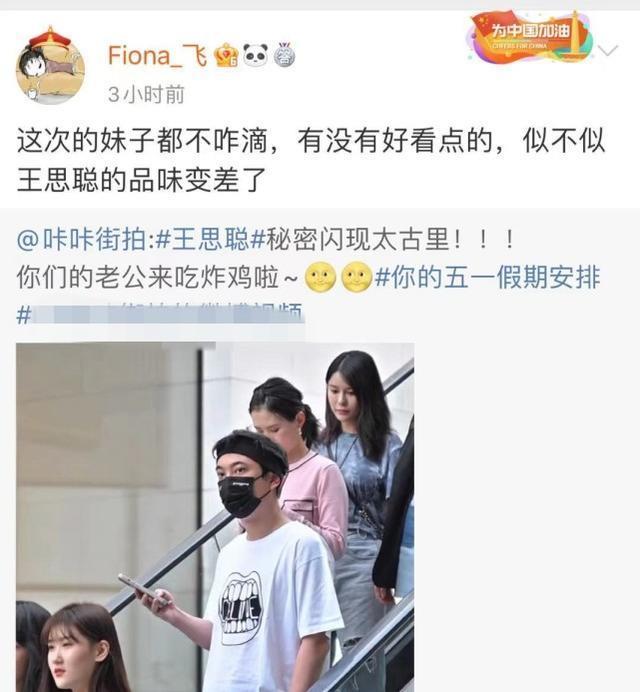View the reposted escalator photo
The width and height of the screenshot is (640, 692).
click(x=215, y=515)
